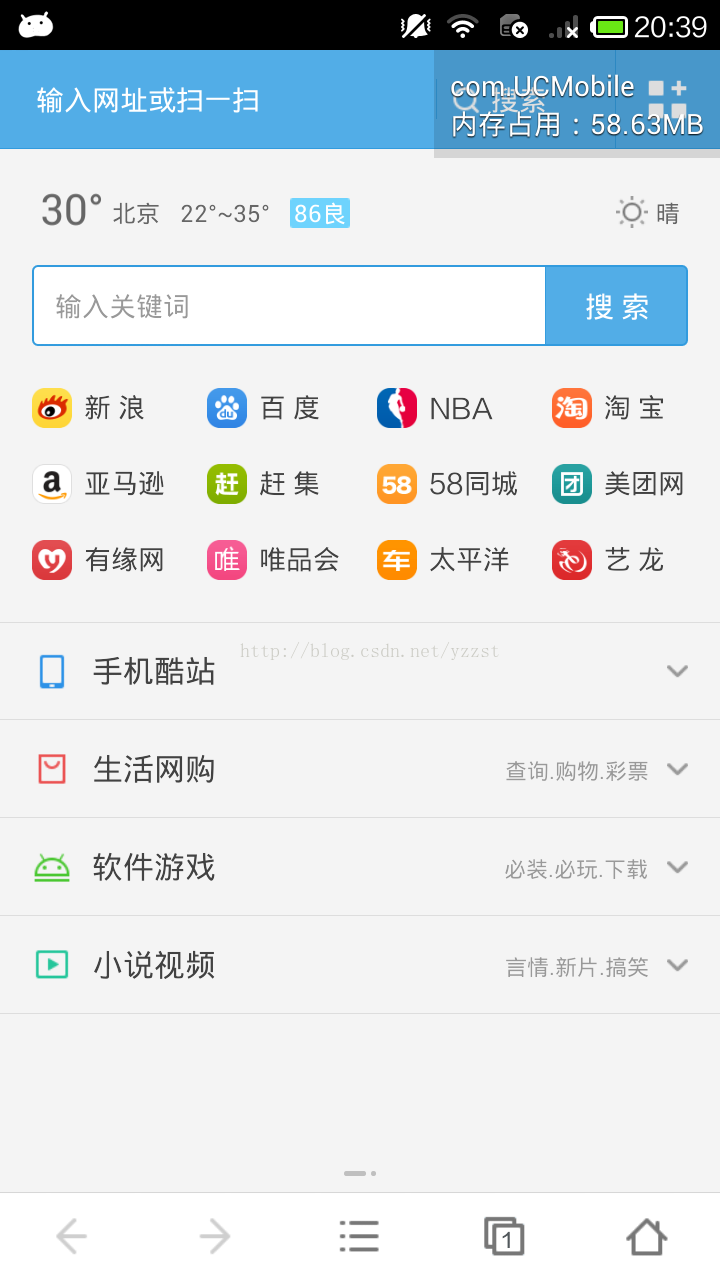720x1280 pixels.
Task: Open the 百度 Baidu shortcut
Action: click(264, 408)
